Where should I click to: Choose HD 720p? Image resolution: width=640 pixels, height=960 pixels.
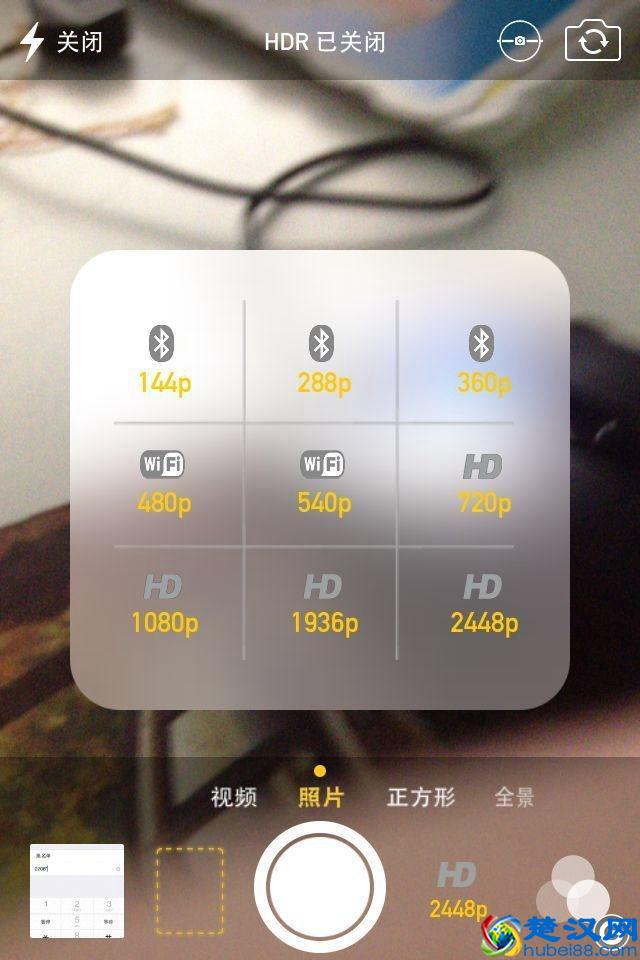point(483,482)
